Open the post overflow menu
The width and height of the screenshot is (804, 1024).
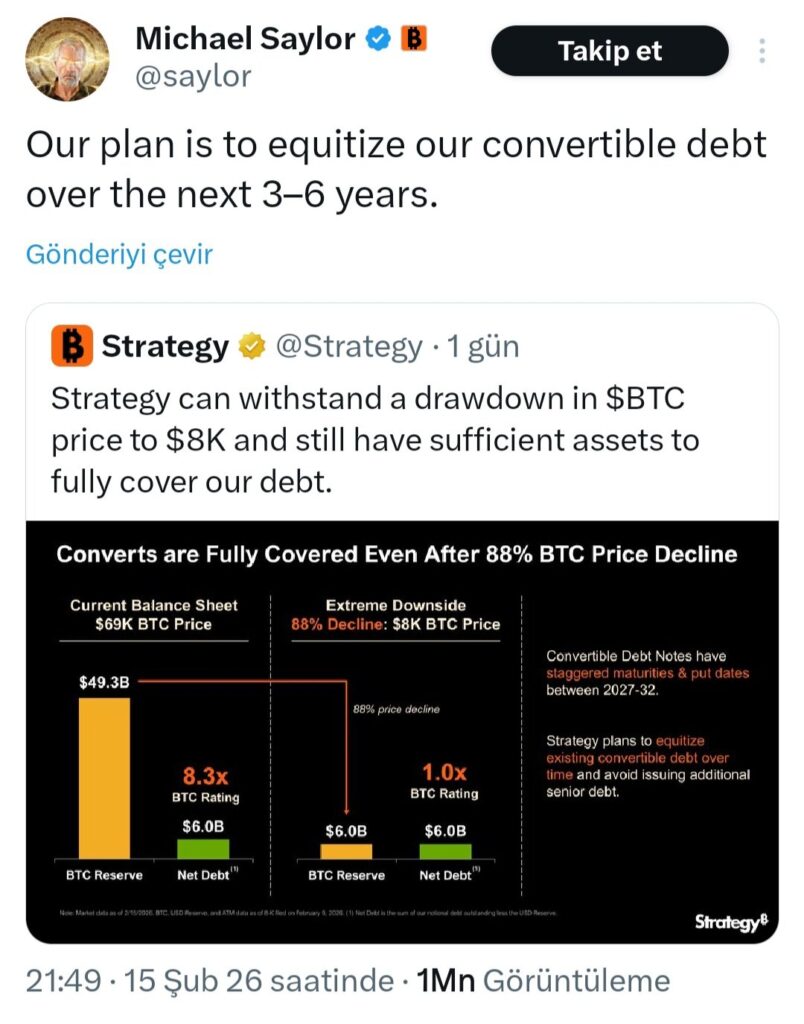pos(762,52)
